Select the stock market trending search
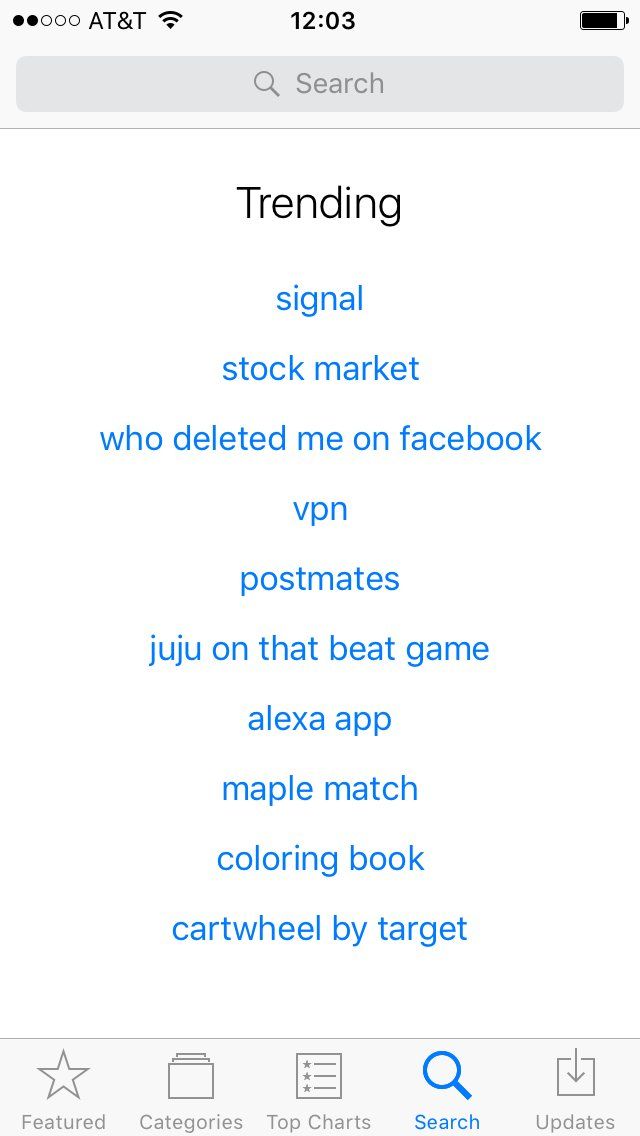Image resolution: width=640 pixels, height=1136 pixels. click(x=320, y=369)
